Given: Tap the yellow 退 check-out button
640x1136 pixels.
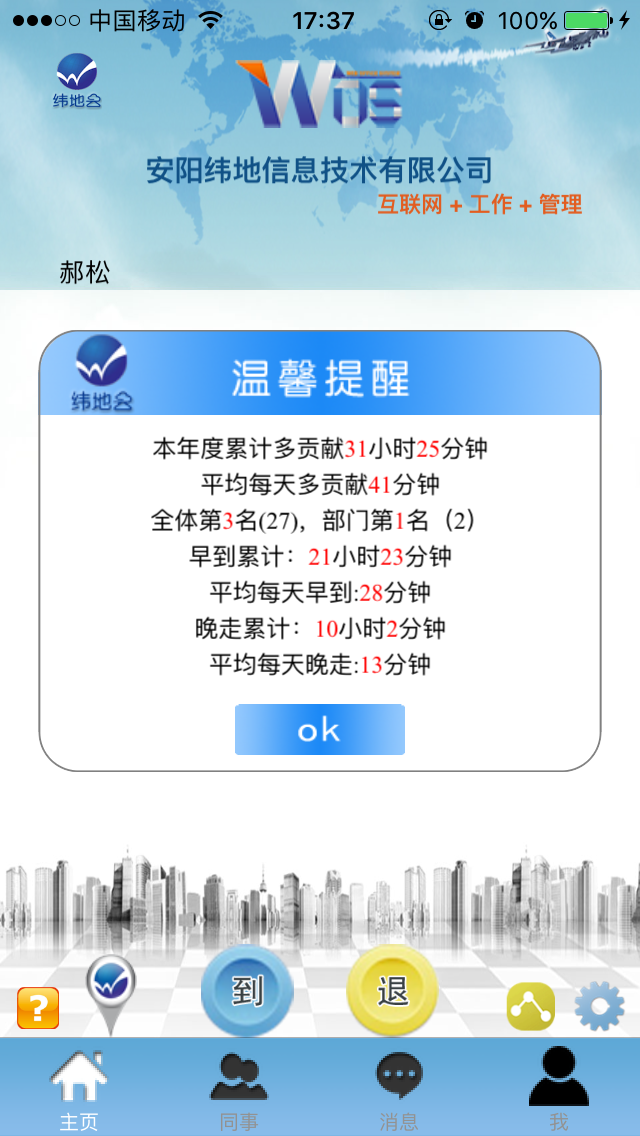Looking at the screenshot, I should pyautogui.click(x=392, y=990).
